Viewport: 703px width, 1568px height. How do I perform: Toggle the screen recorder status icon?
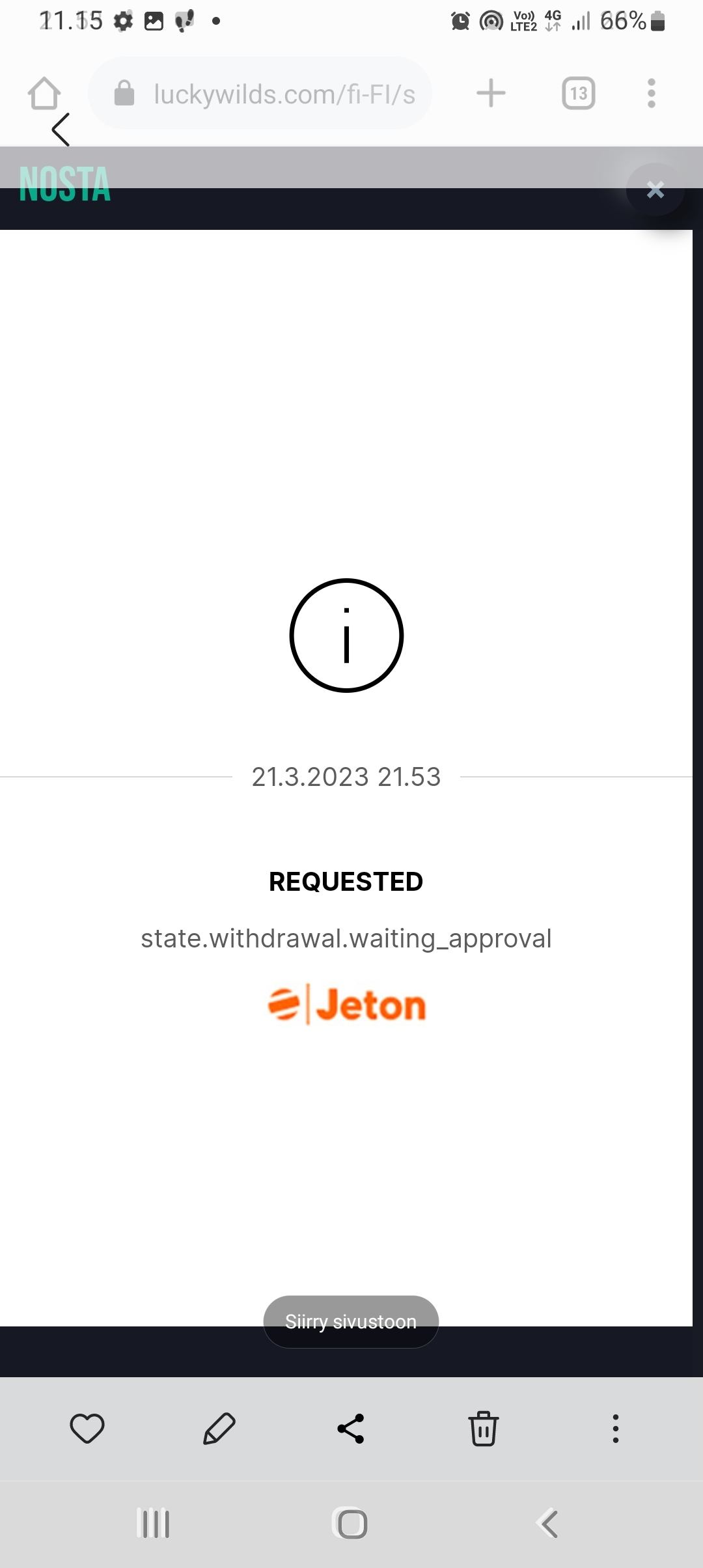(490, 20)
